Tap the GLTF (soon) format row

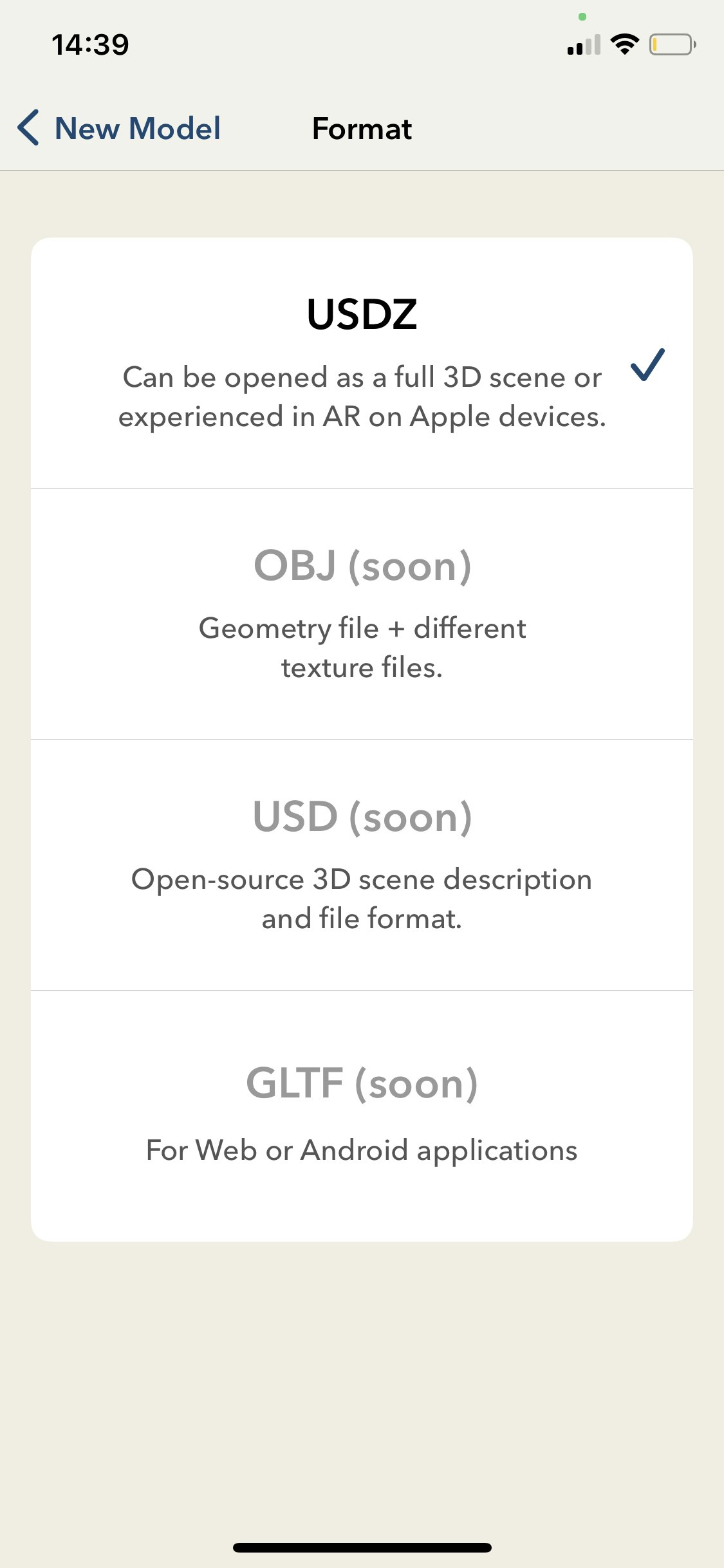point(362,1115)
